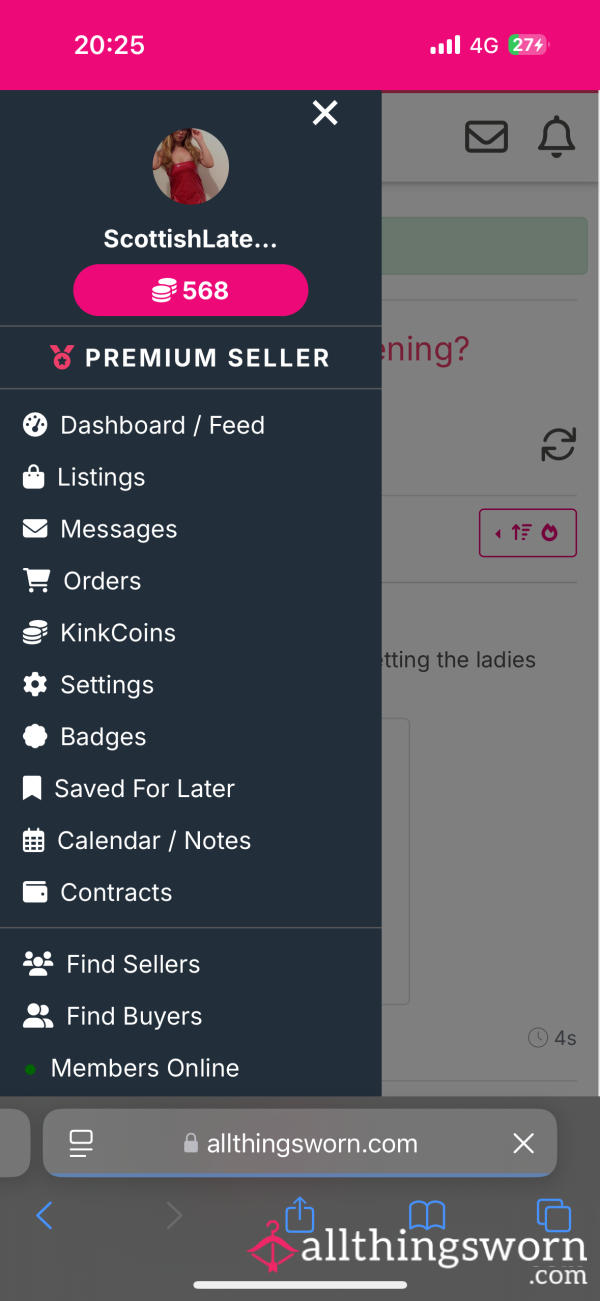Open Saved For Later

[x=128, y=789]
